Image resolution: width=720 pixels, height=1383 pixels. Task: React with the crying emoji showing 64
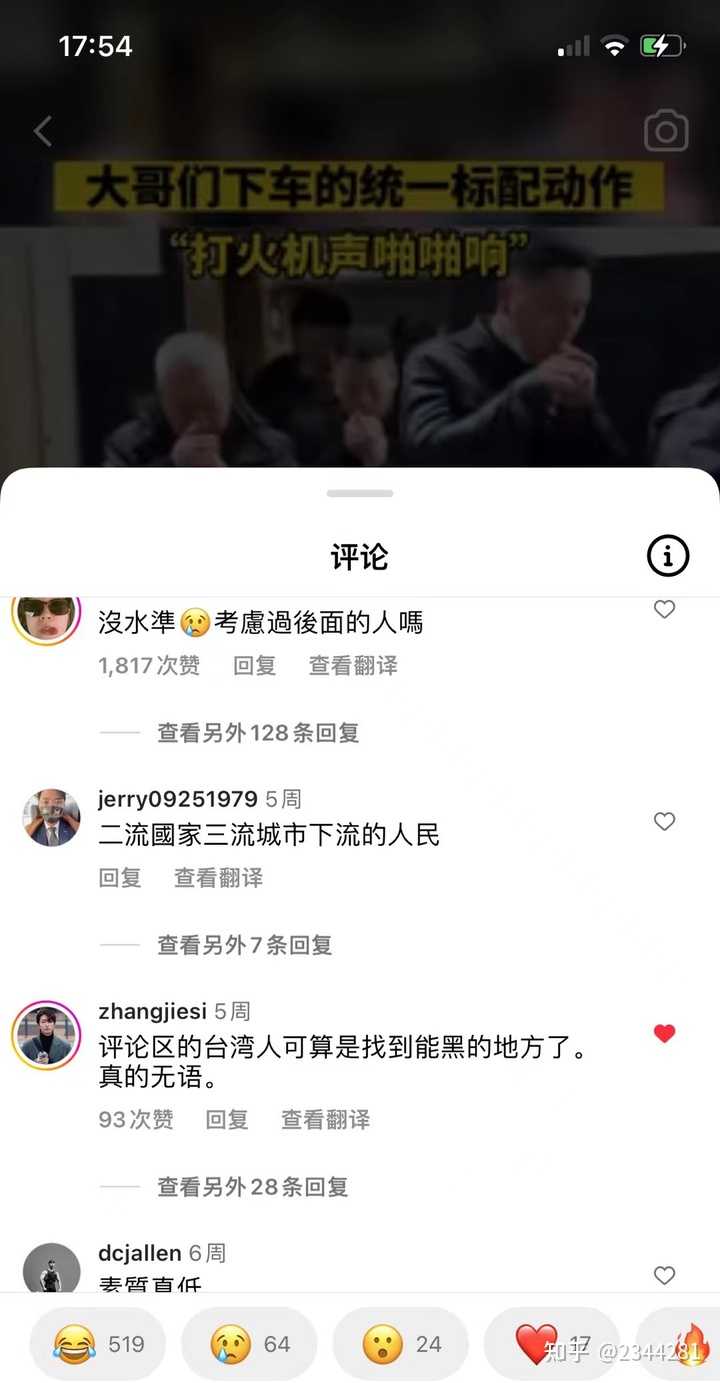point(249,1344)
